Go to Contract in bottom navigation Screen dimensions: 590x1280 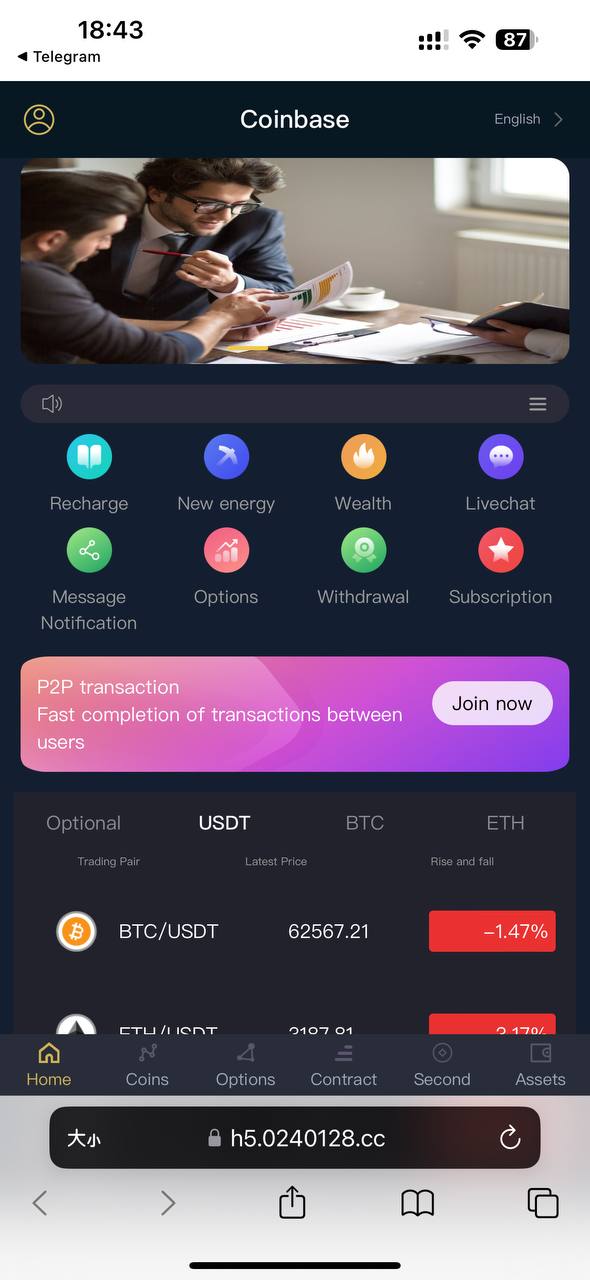pos(344,1065)
